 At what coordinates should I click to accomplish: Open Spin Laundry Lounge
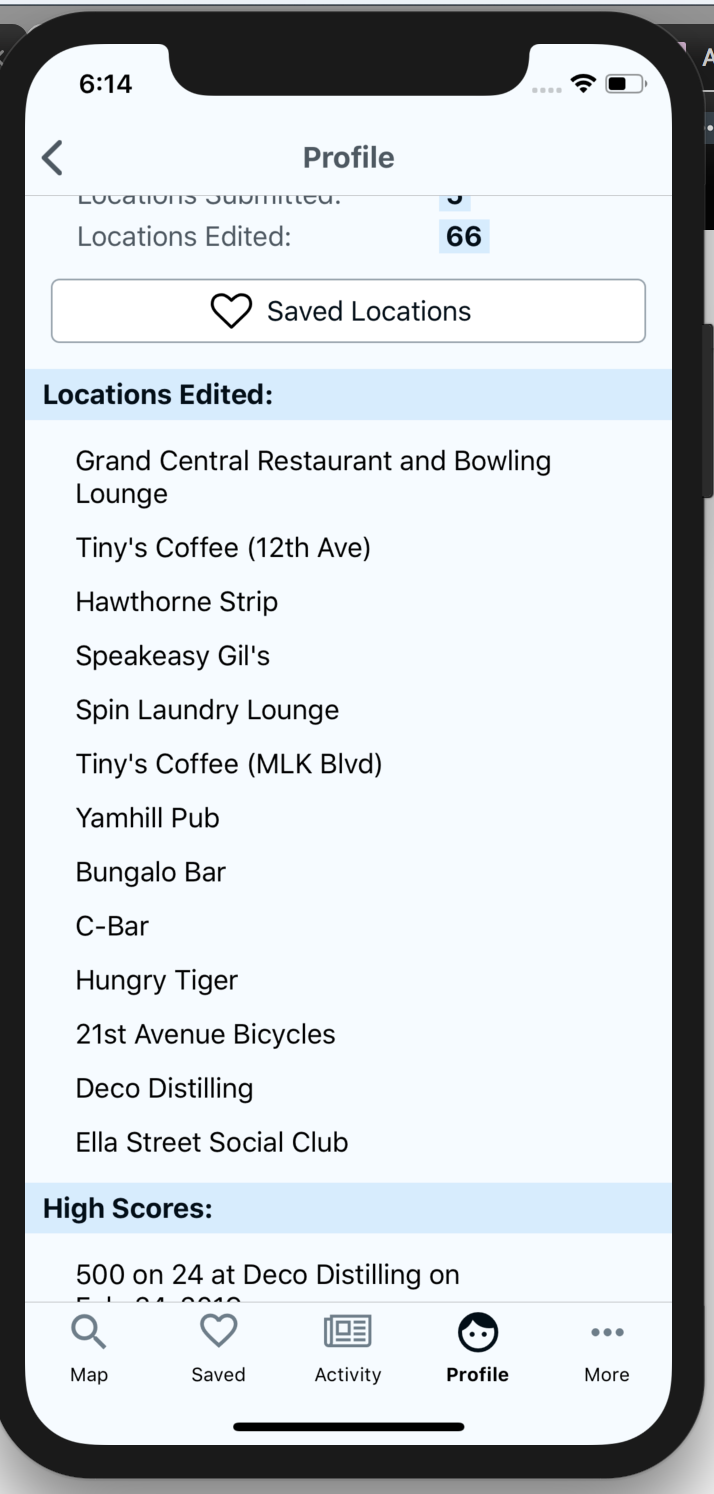[207, 710]
